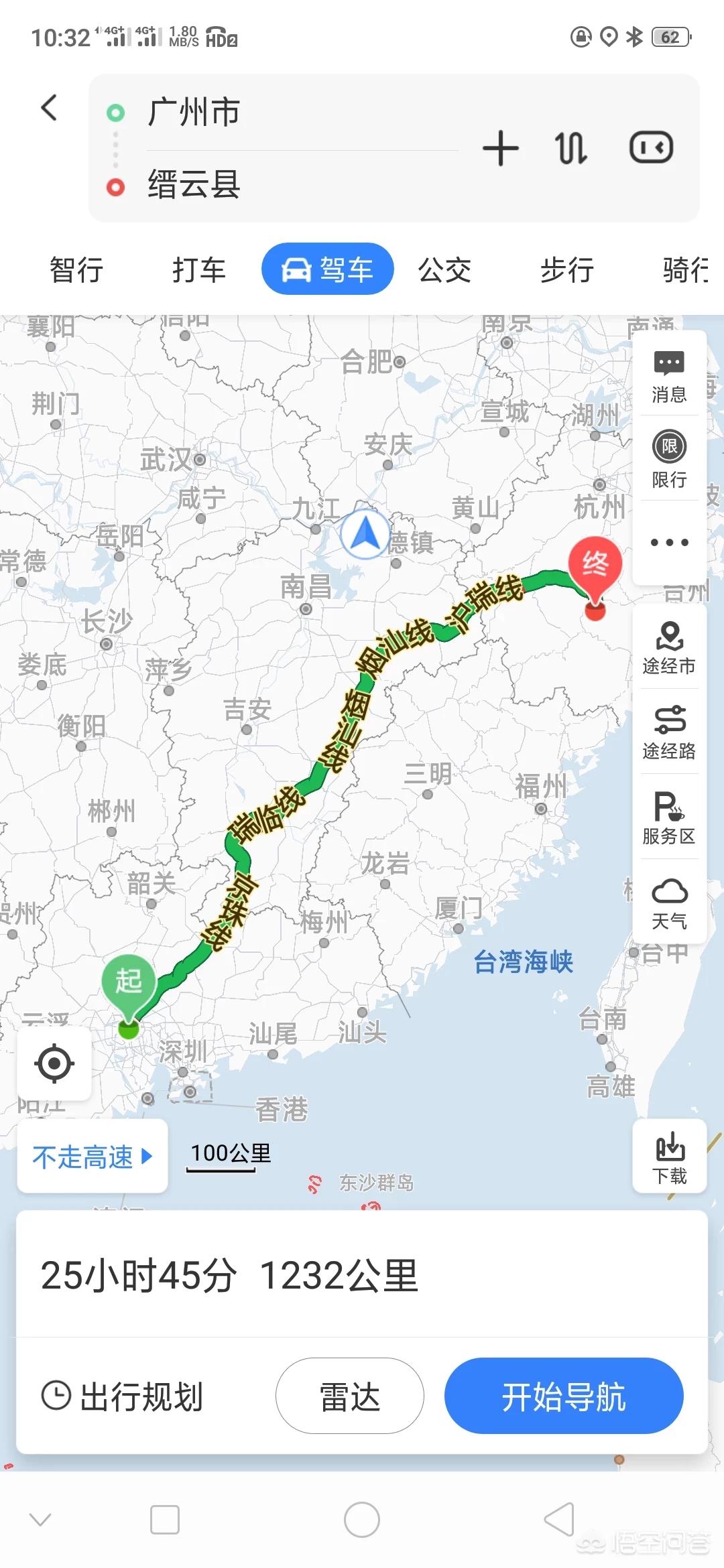
Task: Switch to the 公交 transit tab
Action: (x=444, y=268)
